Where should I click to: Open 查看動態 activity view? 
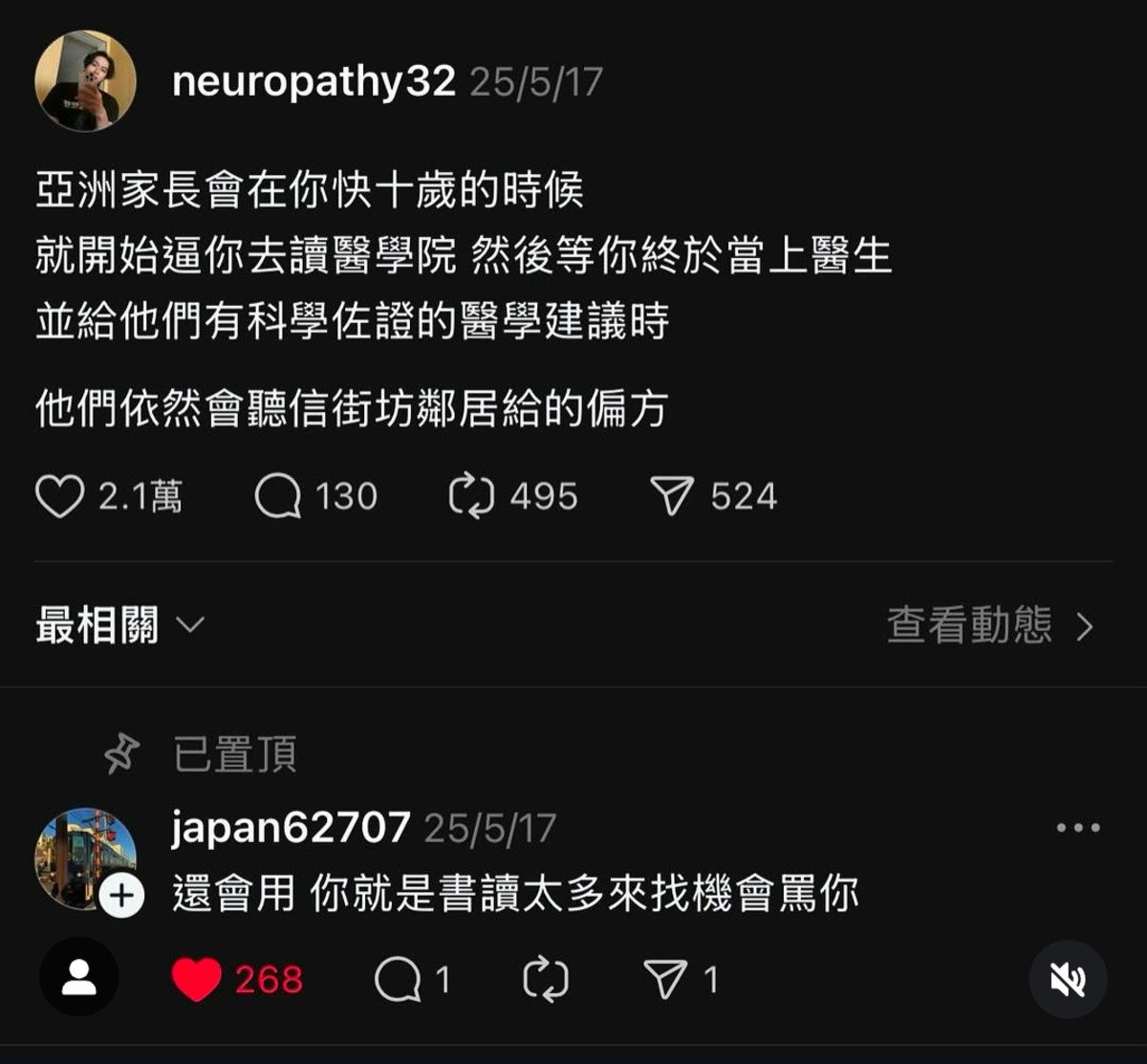pos(989,626)
